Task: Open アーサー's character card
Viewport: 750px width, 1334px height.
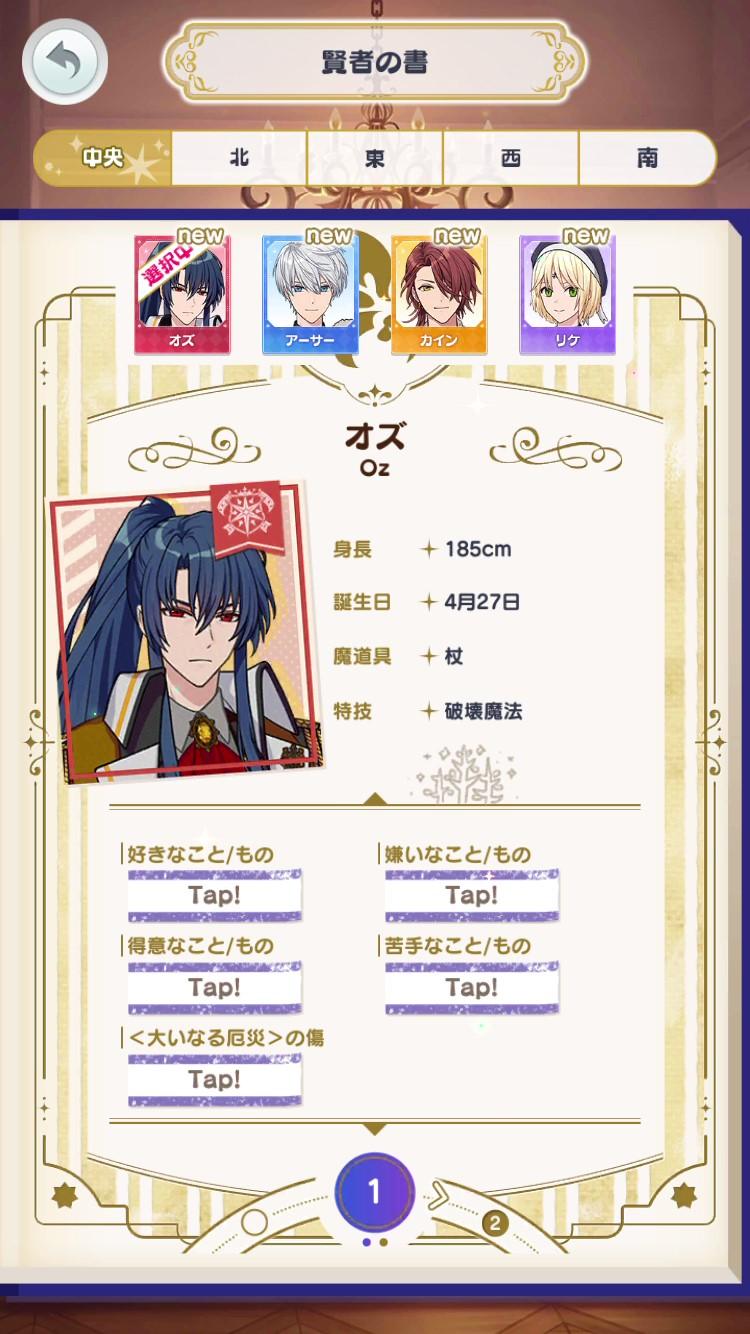Action: click(310, 294)
